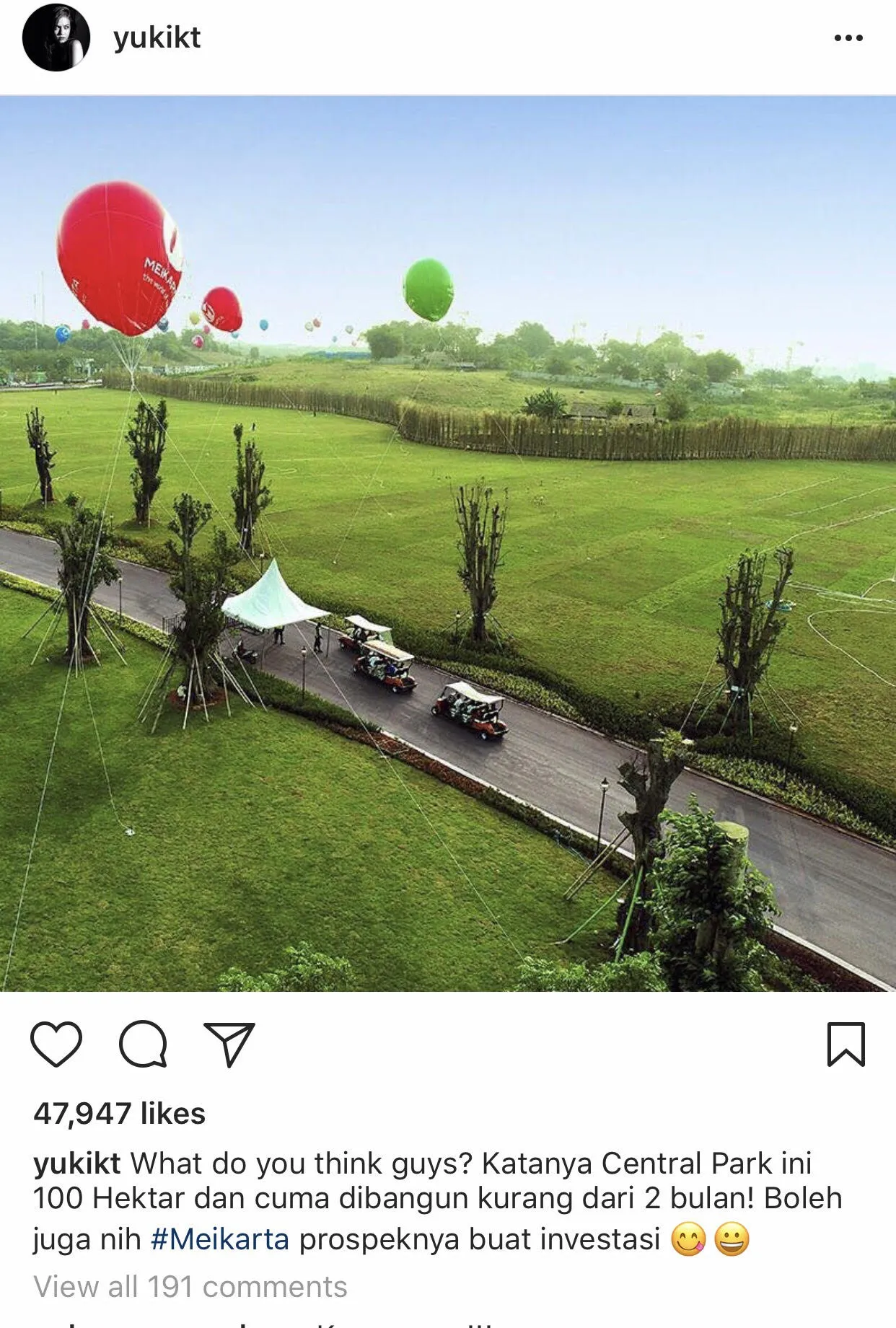Open yukikt's profile picture
The image size is (896, 1328).
coord(56,38)
